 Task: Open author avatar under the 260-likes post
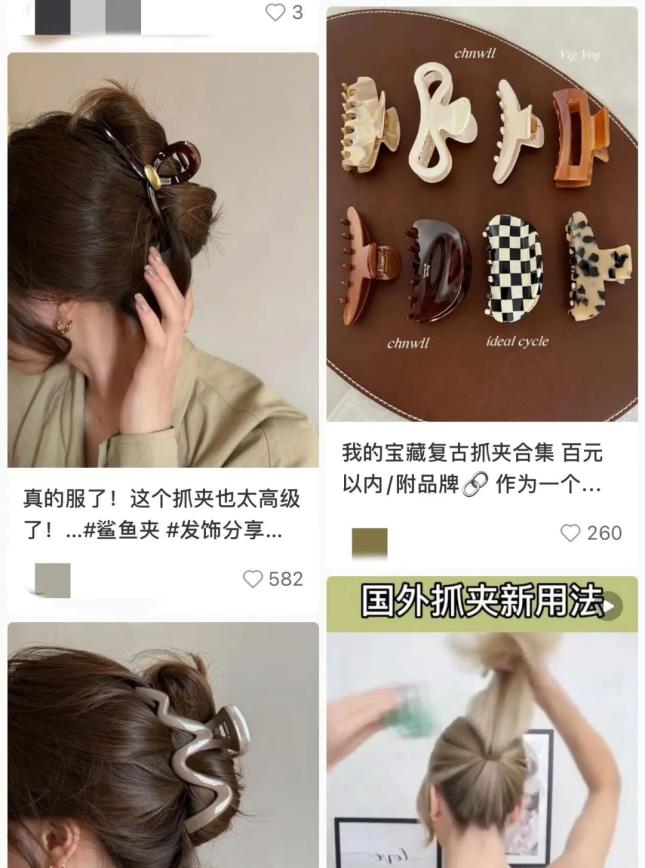click(x=369, y=543)
